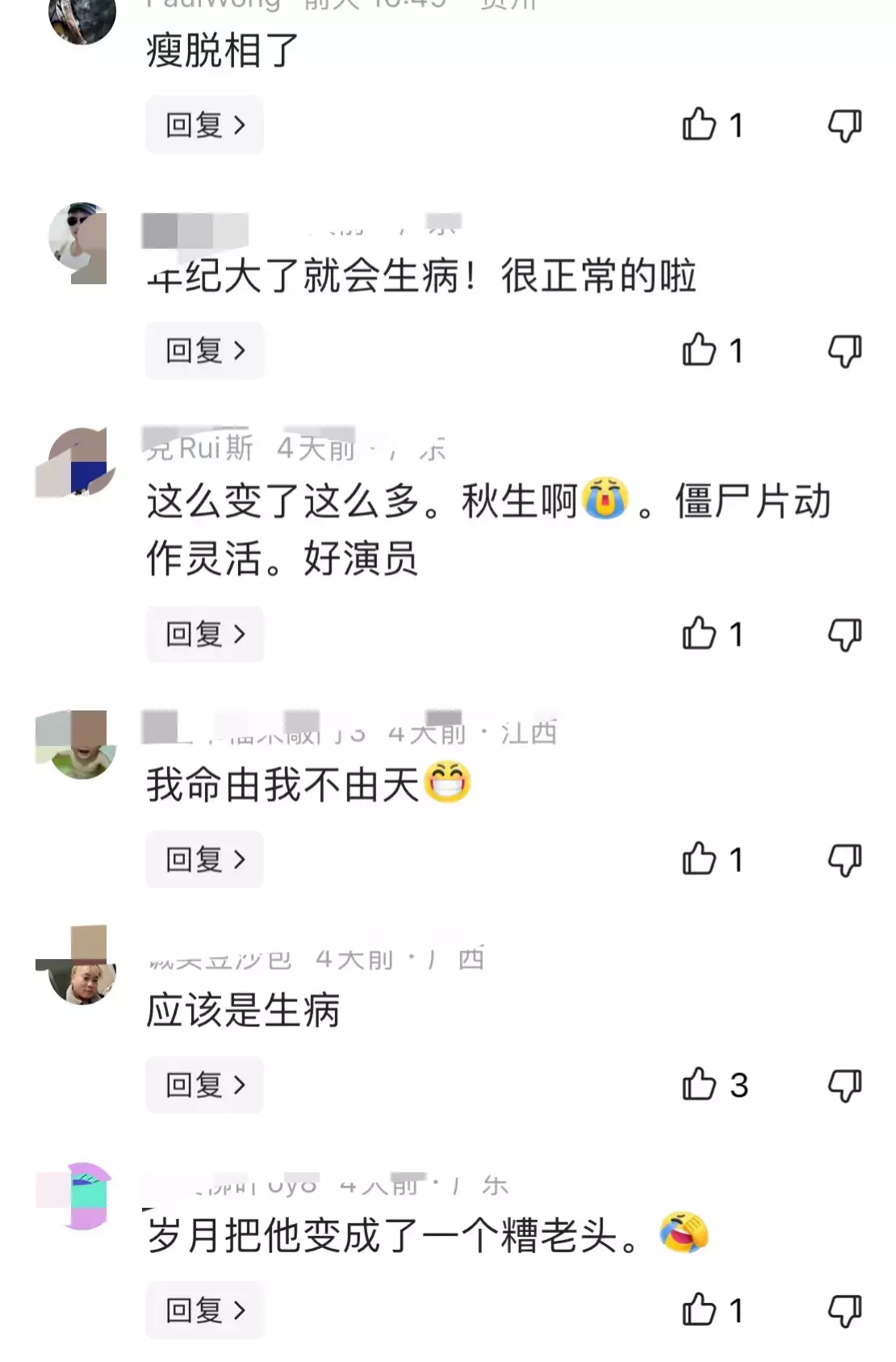Dislike the comment mentioning '好演员'
896x1362 pixels.
(x=844, y=634)
